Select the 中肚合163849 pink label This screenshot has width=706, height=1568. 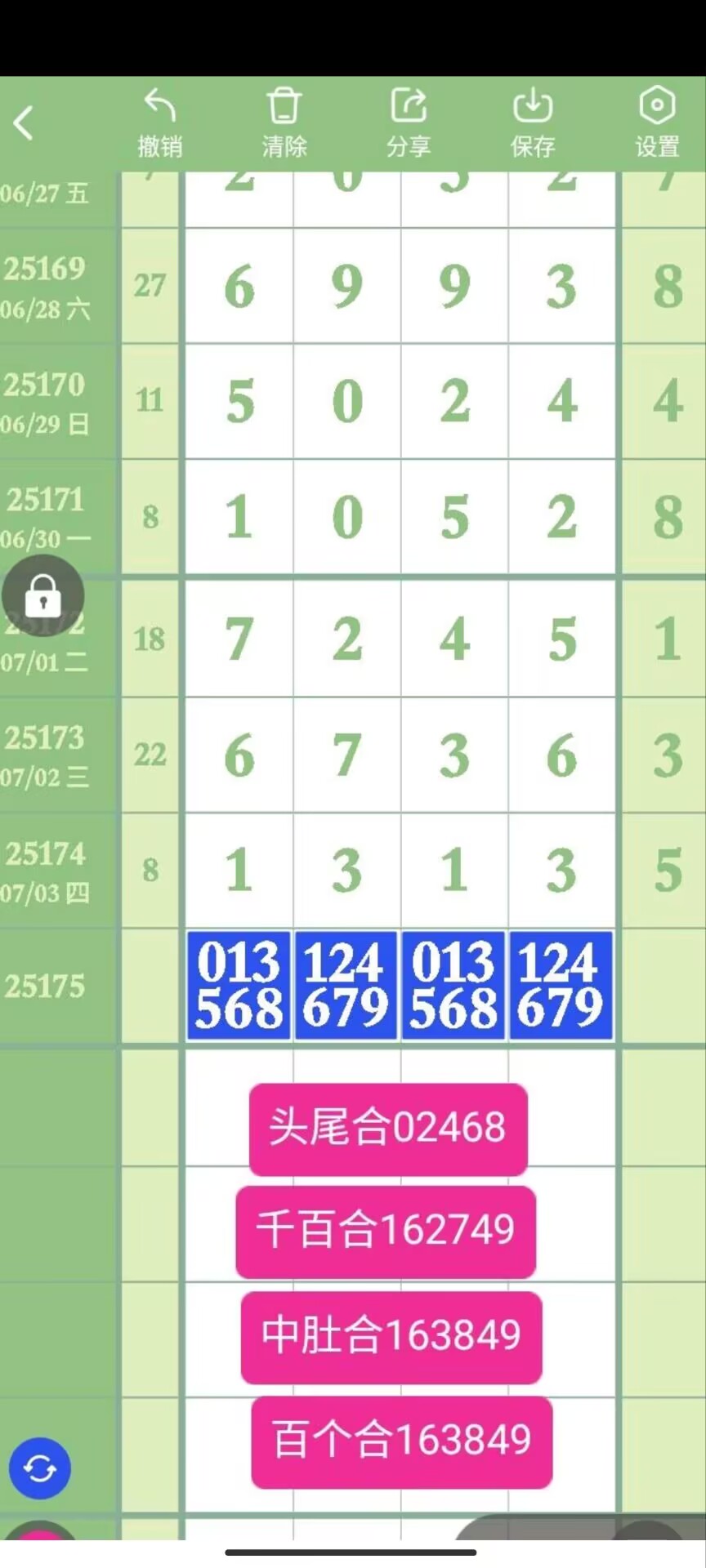(x=391, y=1336)
